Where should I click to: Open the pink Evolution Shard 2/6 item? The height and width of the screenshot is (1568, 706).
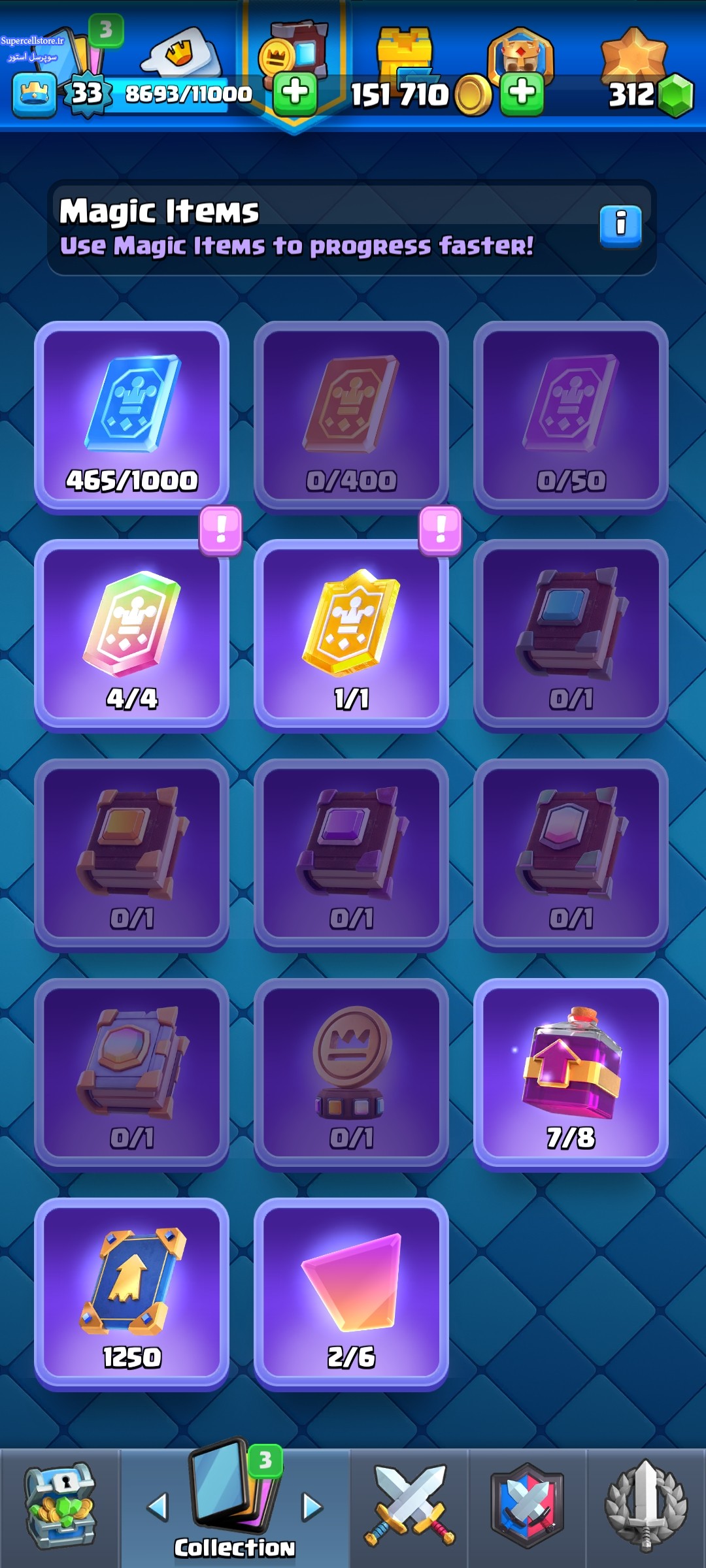(x=351, y=1294)
